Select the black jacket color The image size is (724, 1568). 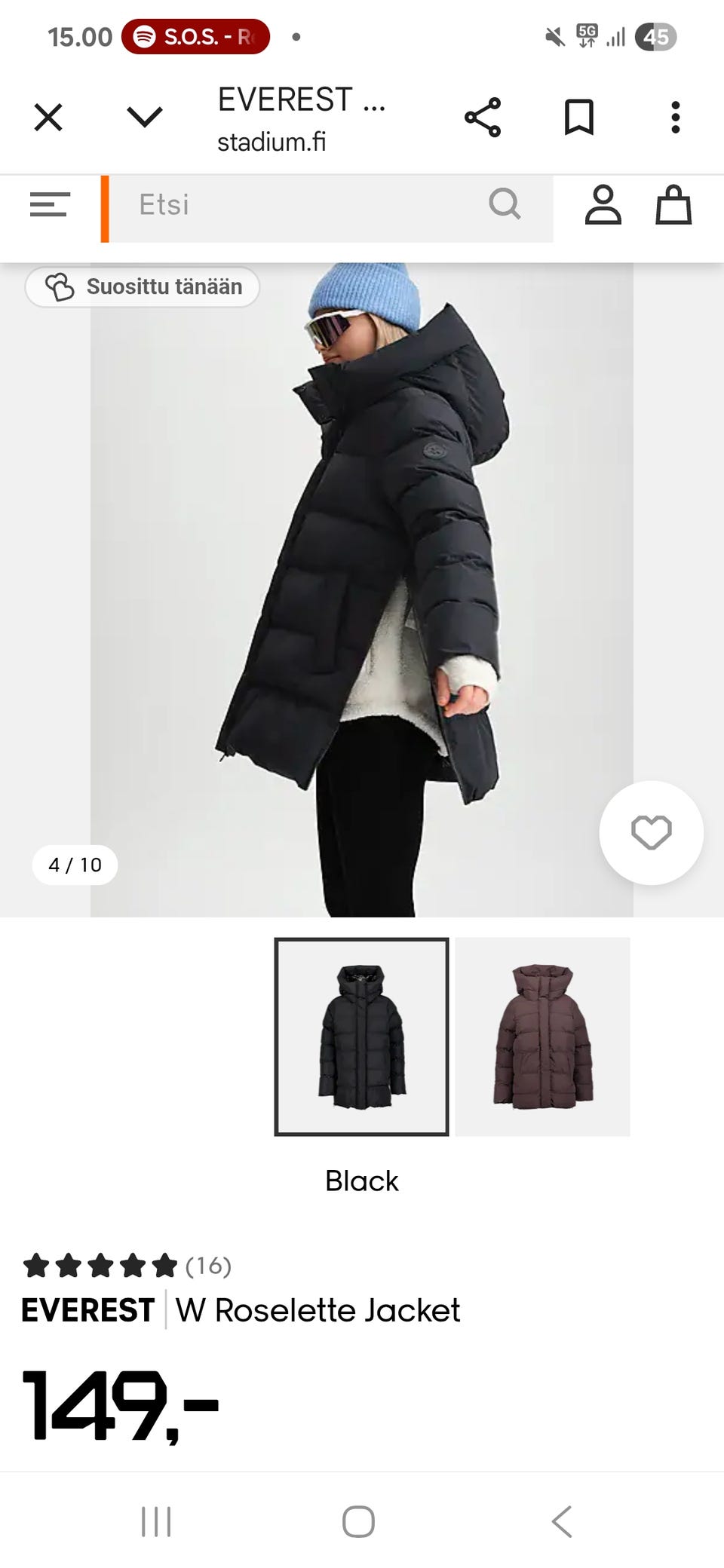(x=361, y=1037)
